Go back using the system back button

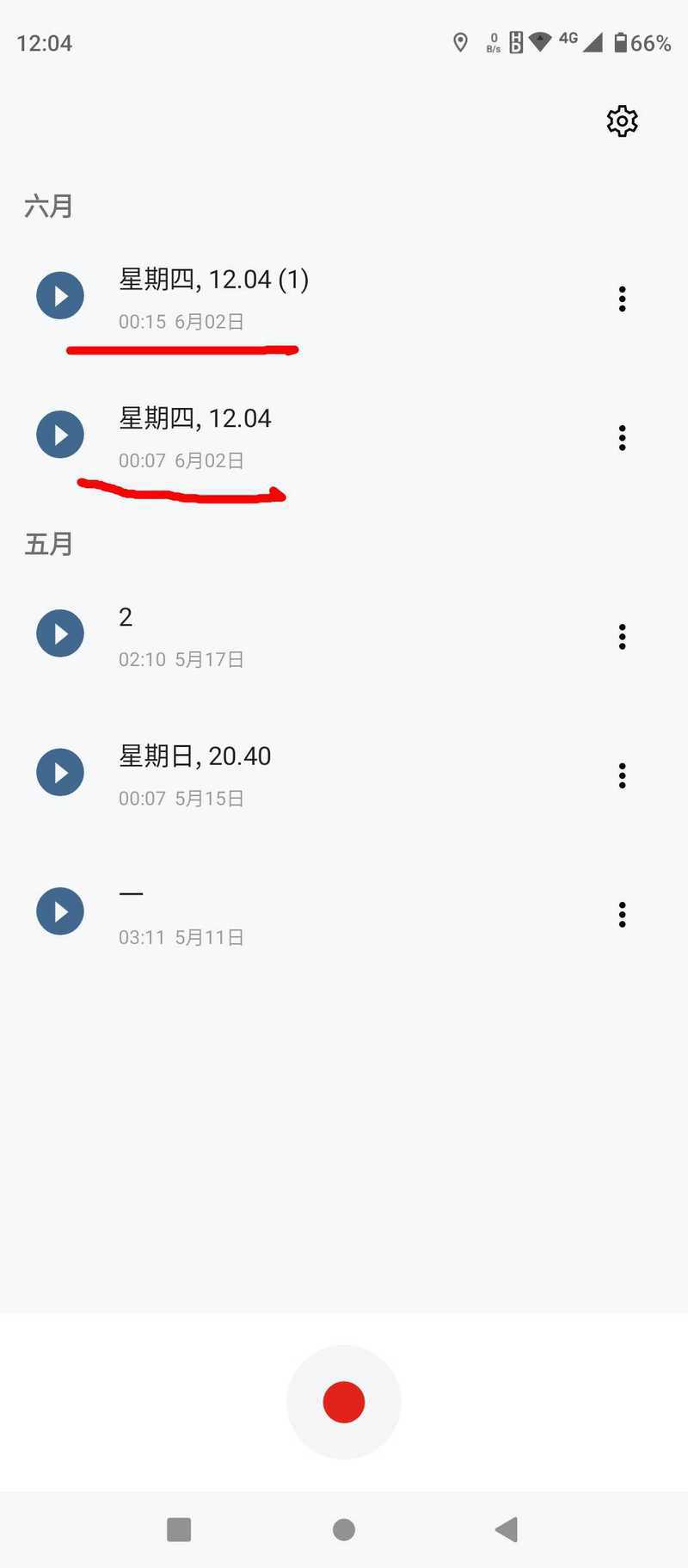[507, 1529]
